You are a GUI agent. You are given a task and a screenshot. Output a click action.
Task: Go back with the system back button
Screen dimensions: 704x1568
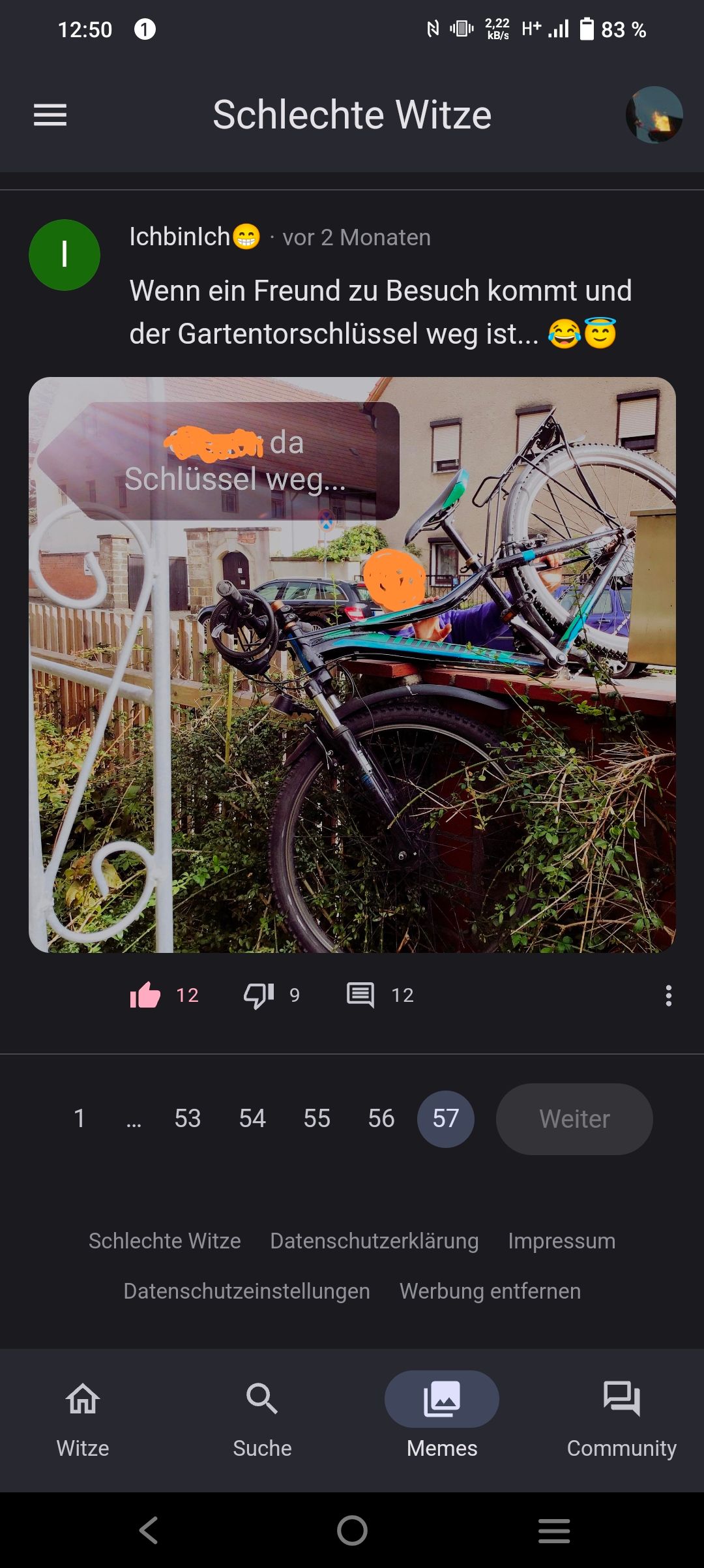tap(149, 1530)
